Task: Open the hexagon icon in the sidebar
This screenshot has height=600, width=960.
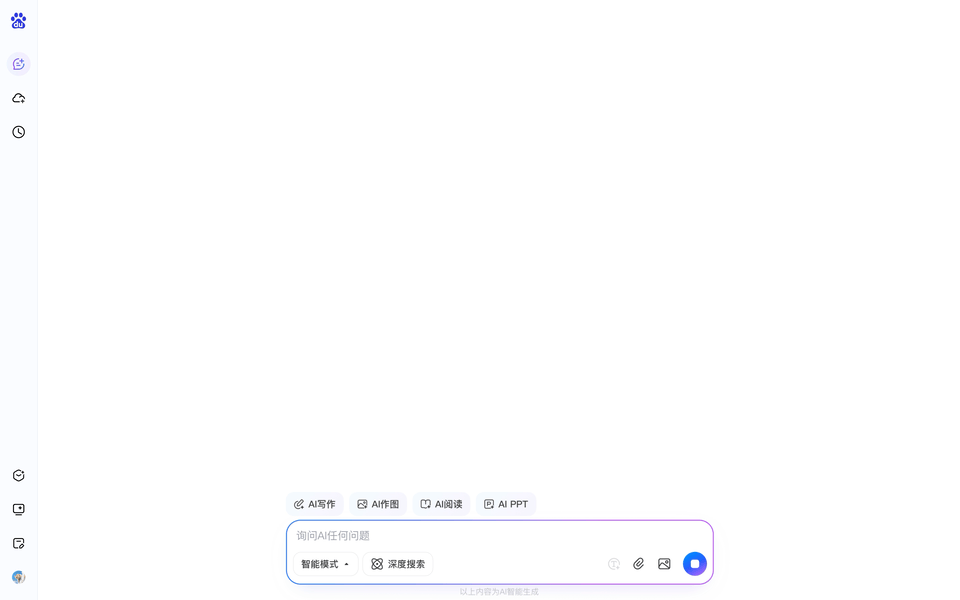Action: coord(19,476)
